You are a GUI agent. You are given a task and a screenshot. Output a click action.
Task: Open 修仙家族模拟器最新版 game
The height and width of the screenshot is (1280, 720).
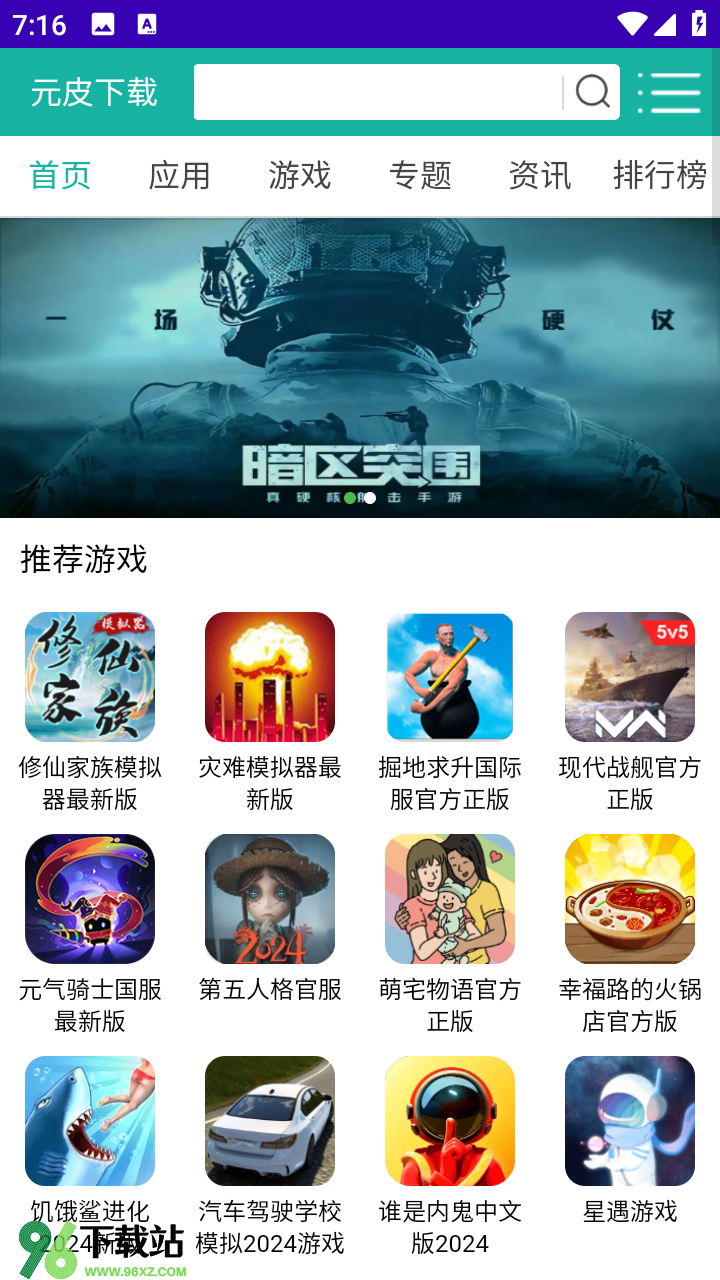click(90, 677)
